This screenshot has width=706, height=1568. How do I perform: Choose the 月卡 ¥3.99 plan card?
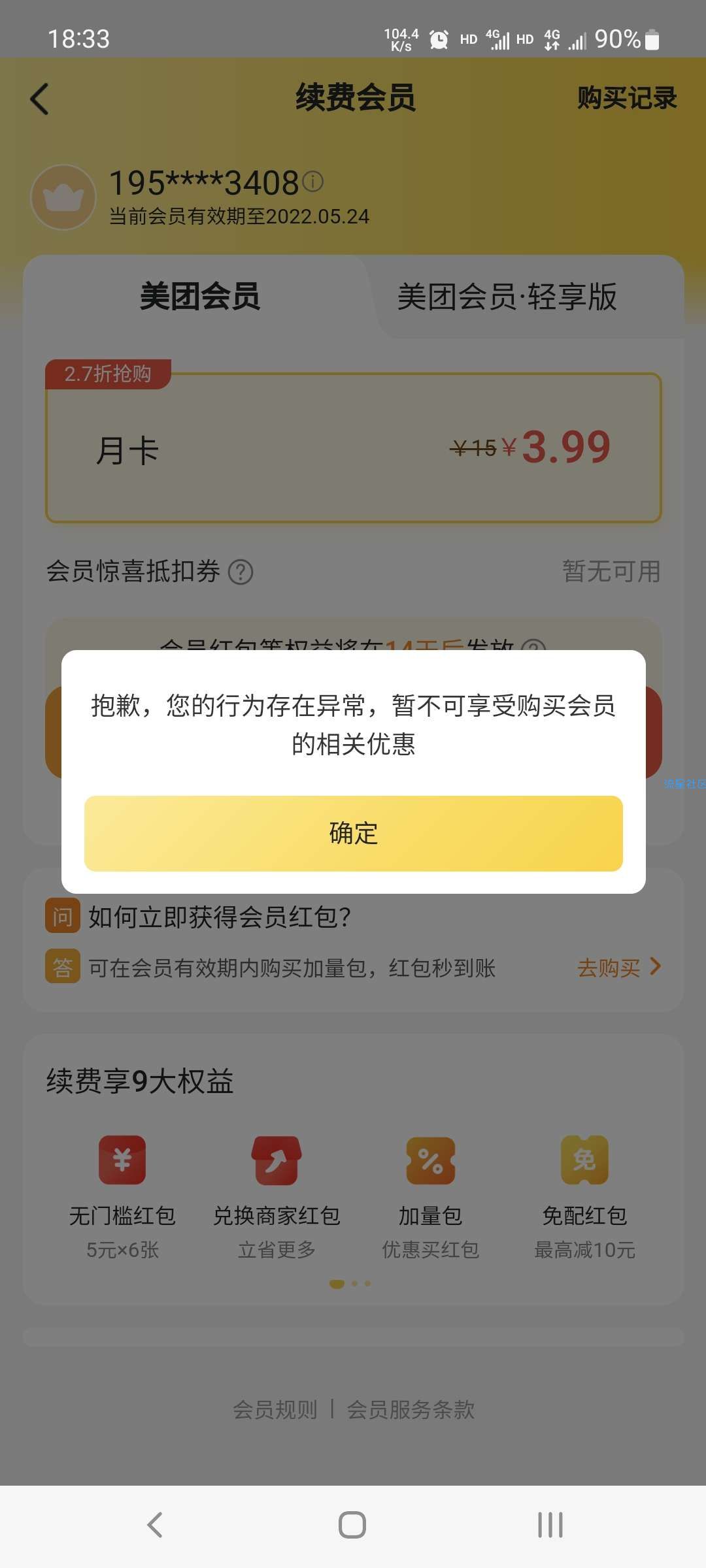(353, 448)
